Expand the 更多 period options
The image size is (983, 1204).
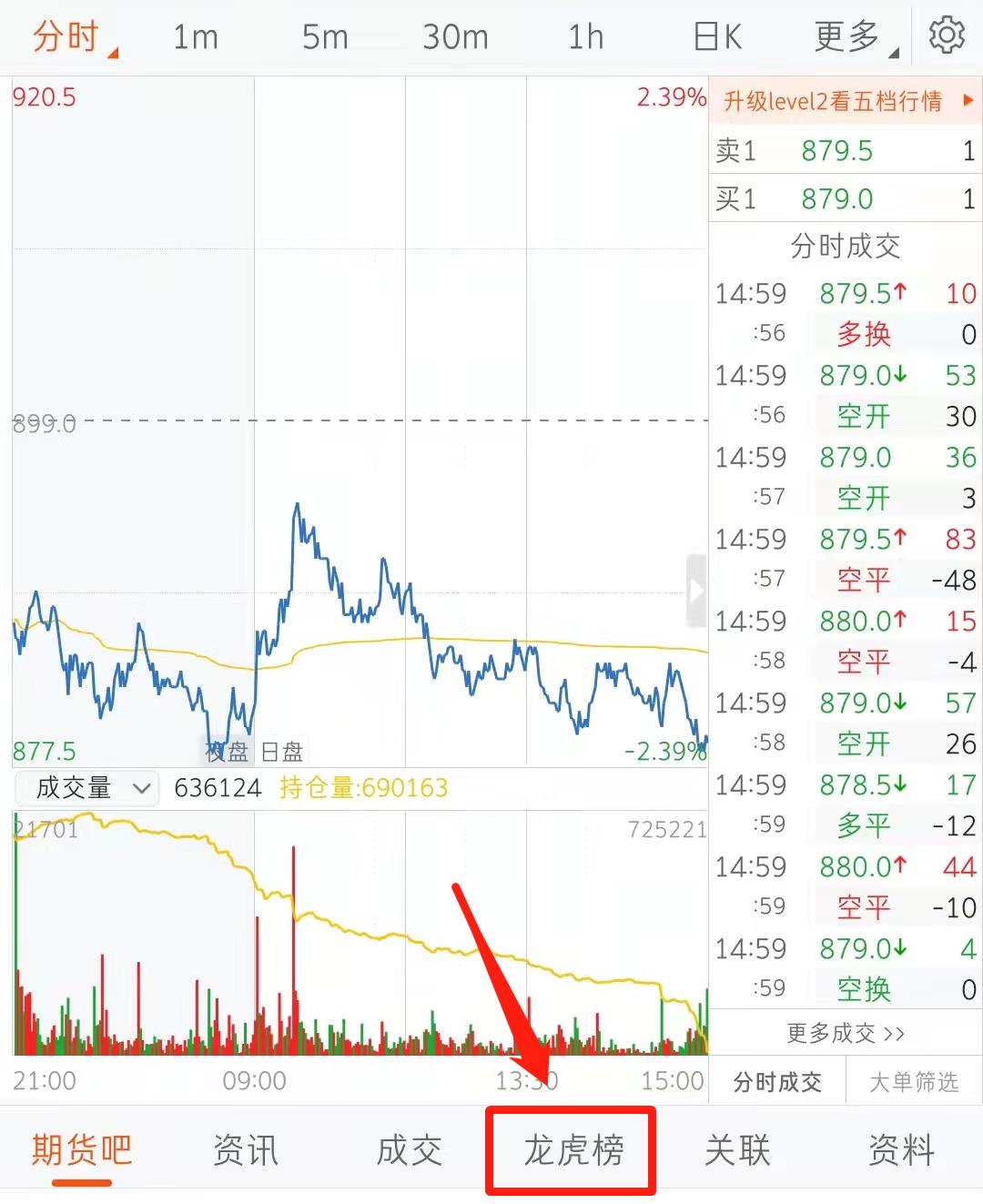pyautogui.click(x=848, y=37)
